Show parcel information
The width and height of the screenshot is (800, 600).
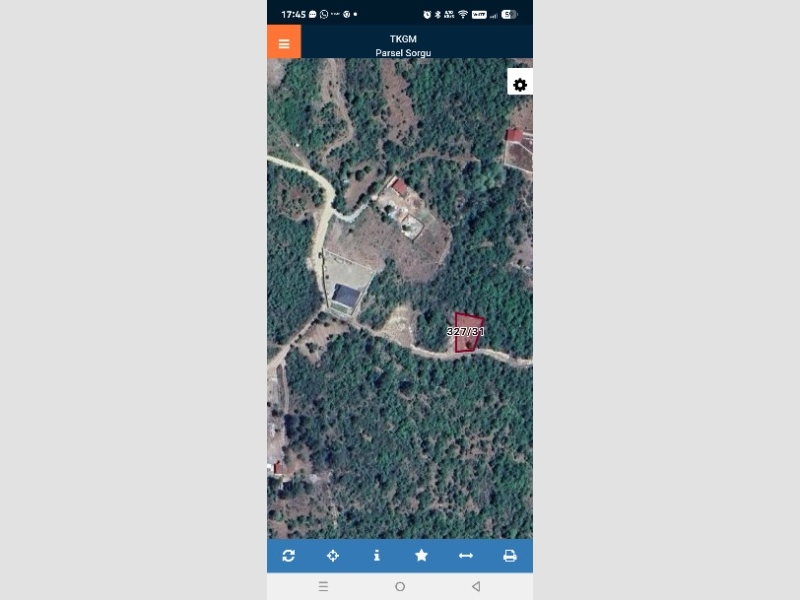377,556
